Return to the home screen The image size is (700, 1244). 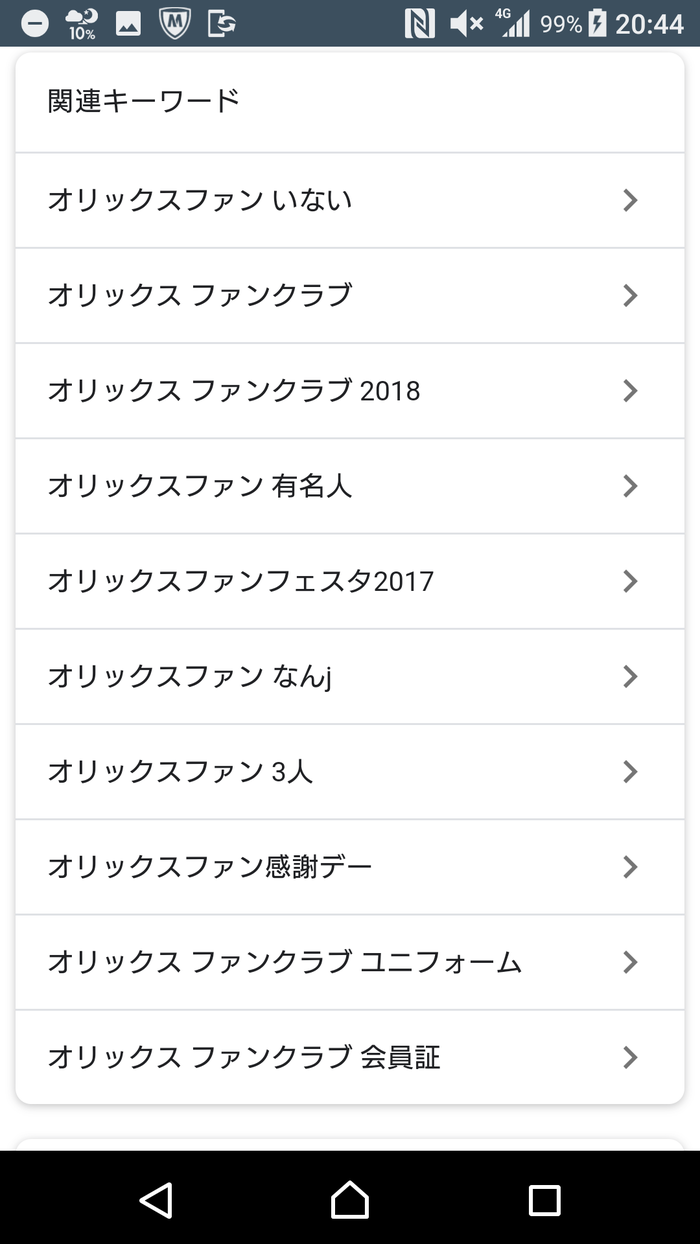pyautogui.click(x=350, y=1200)
